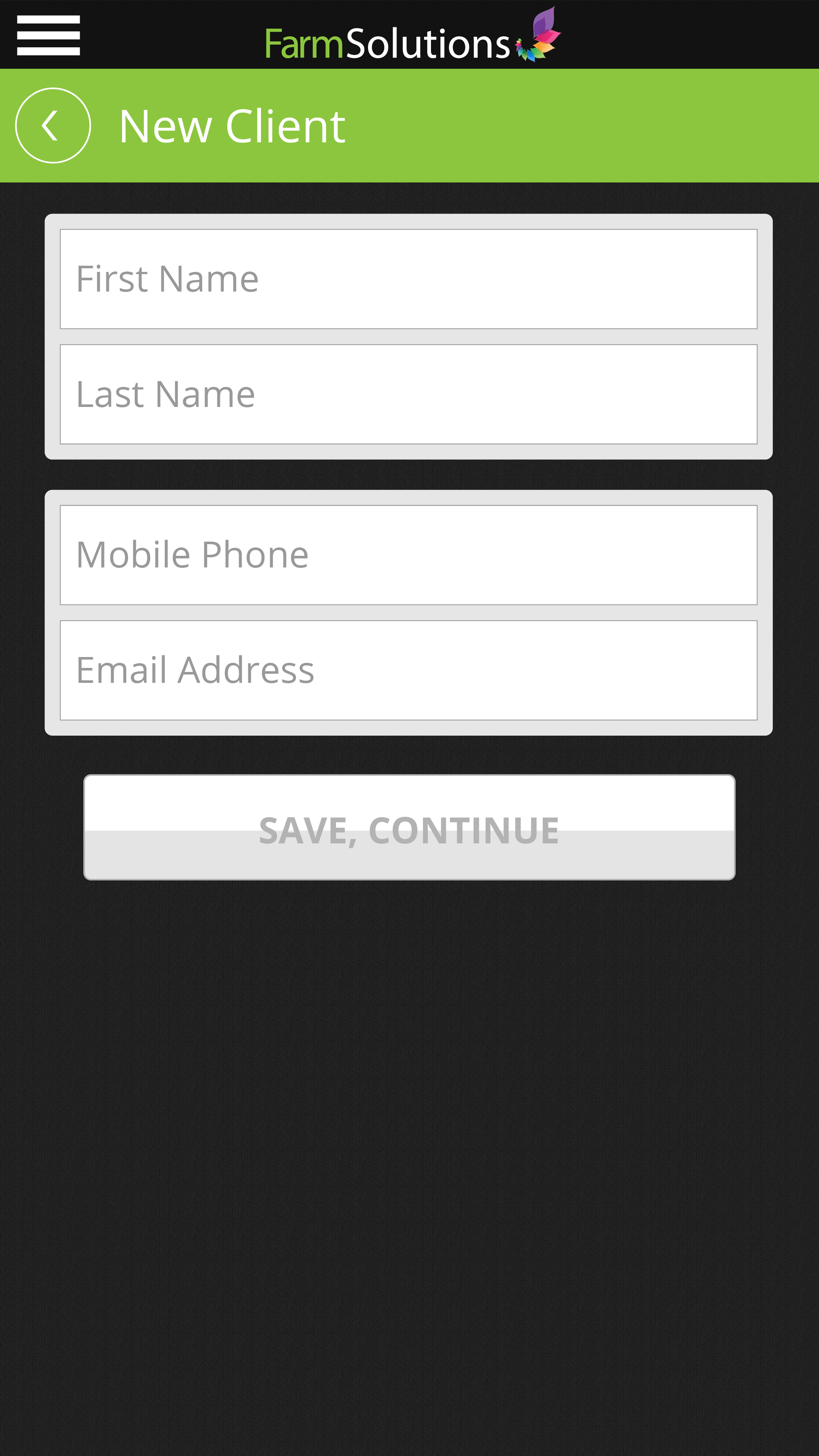
Task: Focus the First Name field
Action: coord(408,279)
